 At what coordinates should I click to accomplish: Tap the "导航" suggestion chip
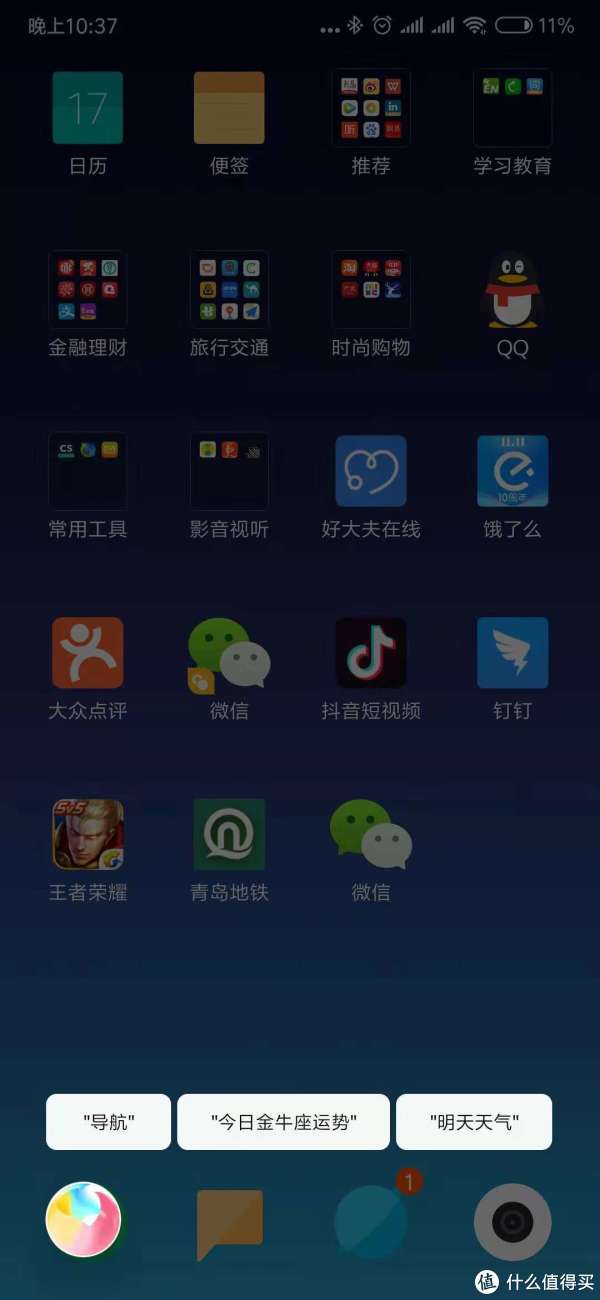(x=108, y=1122)
